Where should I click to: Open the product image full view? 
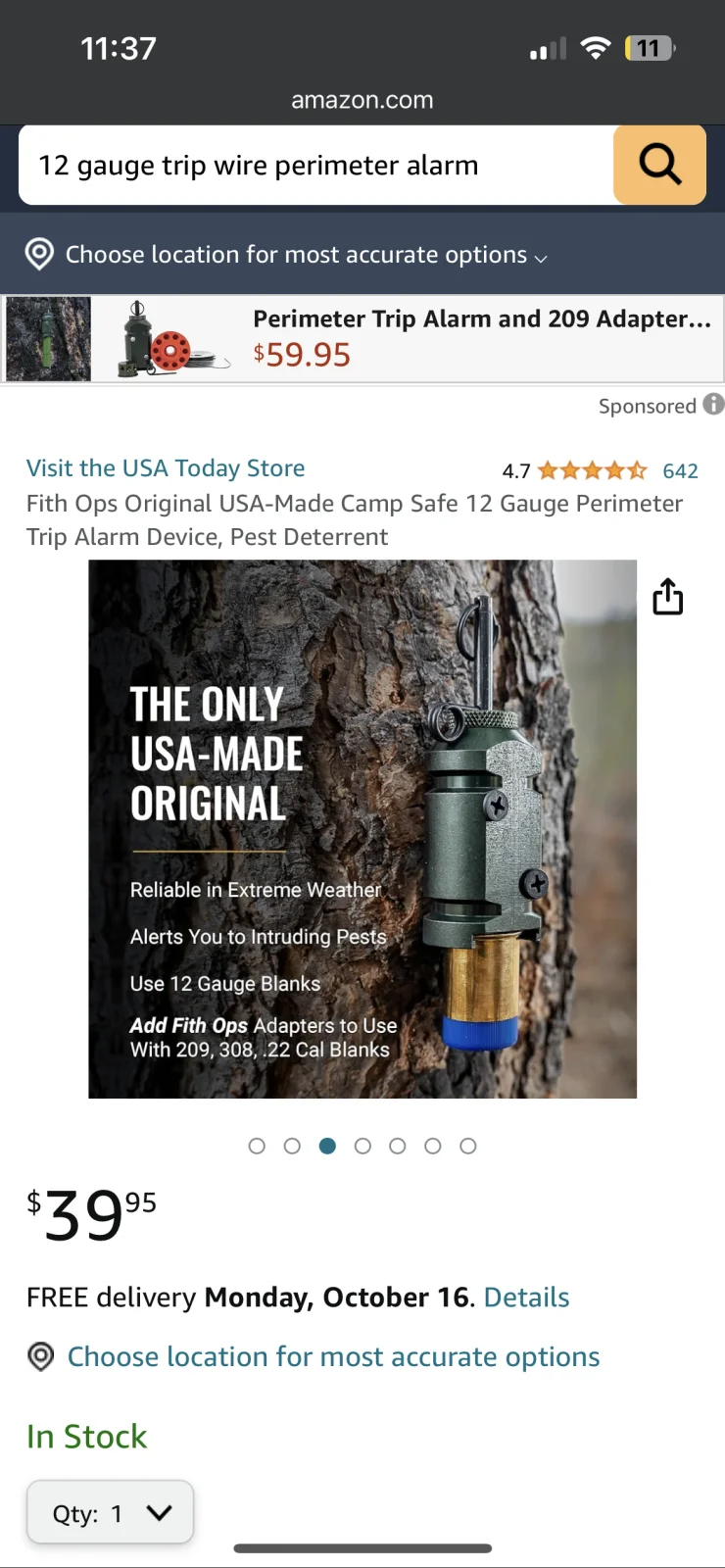coord(362,828)
